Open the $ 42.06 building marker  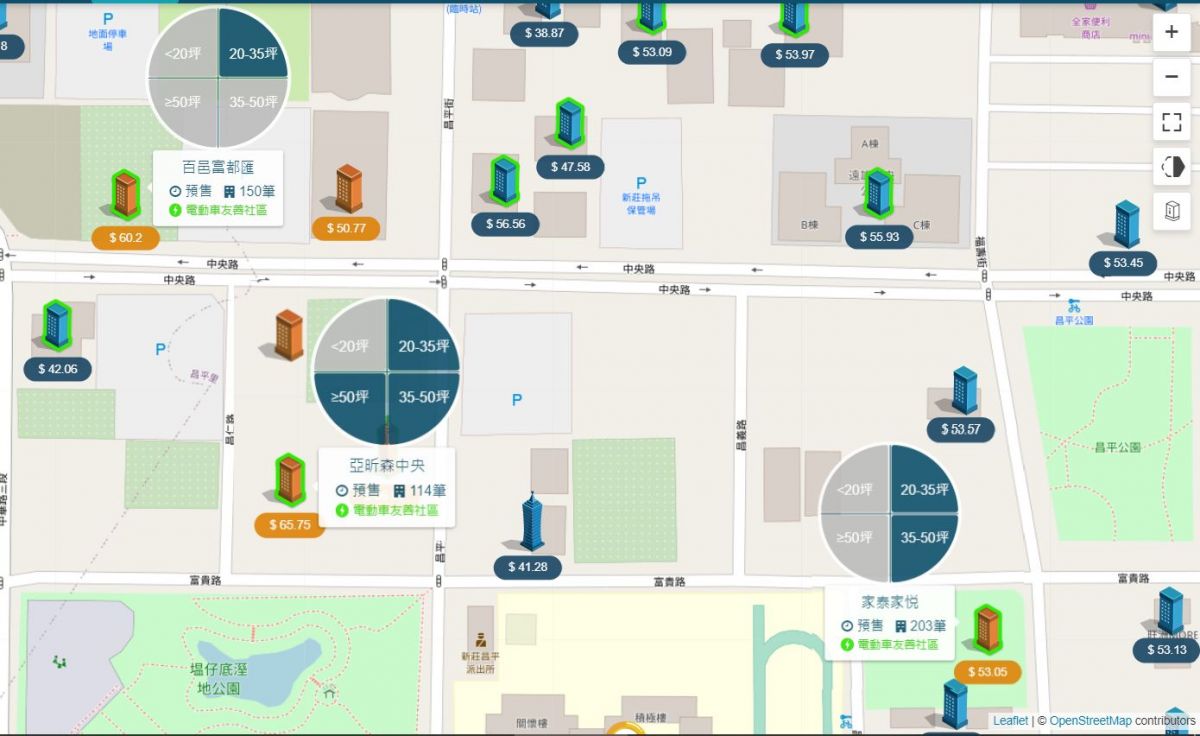pos(57,369)
